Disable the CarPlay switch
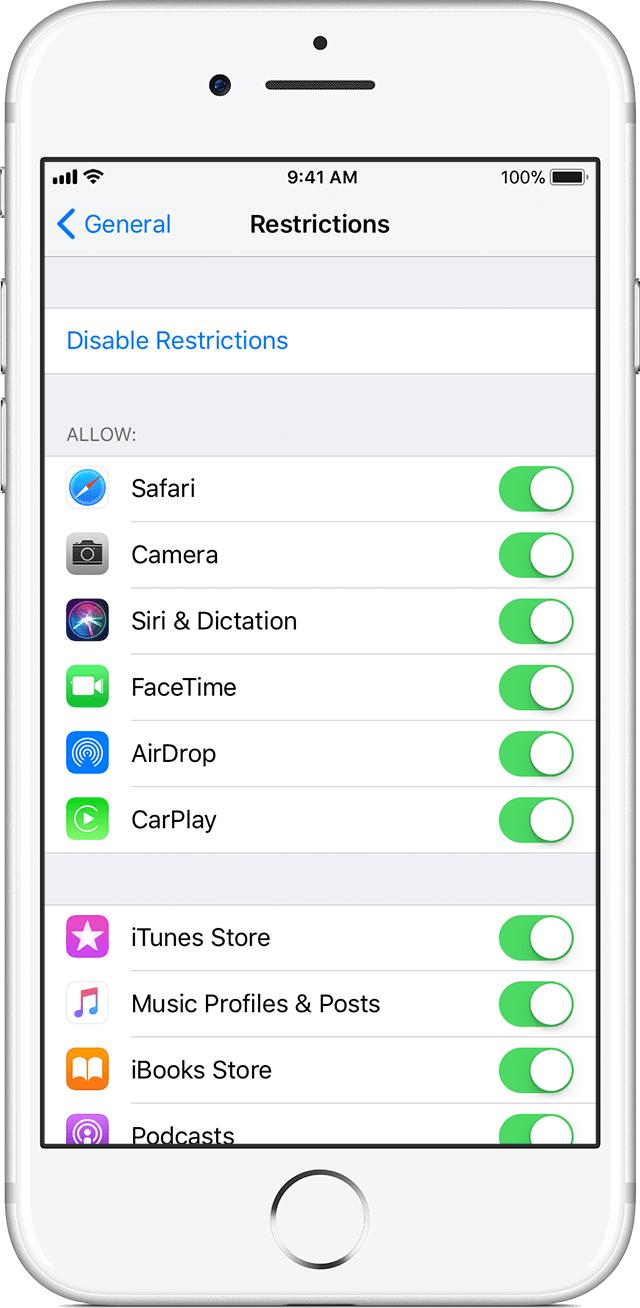The width and height of the screenshot is (640, 1308). (536, 820)
